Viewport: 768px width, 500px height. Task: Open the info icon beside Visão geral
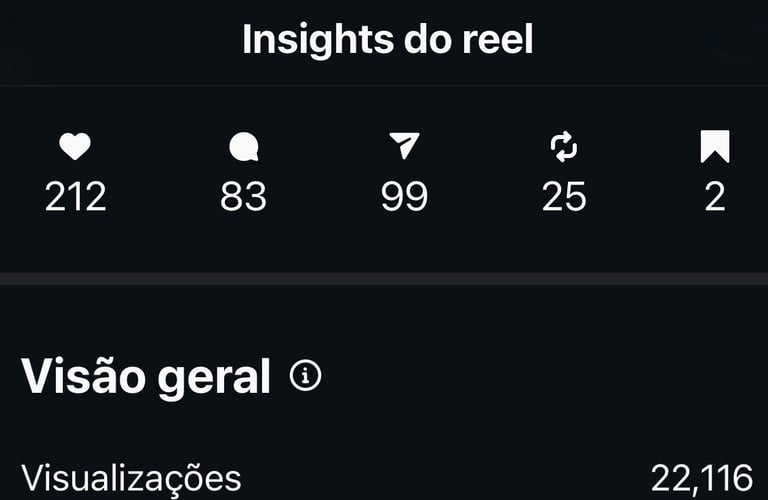point(305,376)
